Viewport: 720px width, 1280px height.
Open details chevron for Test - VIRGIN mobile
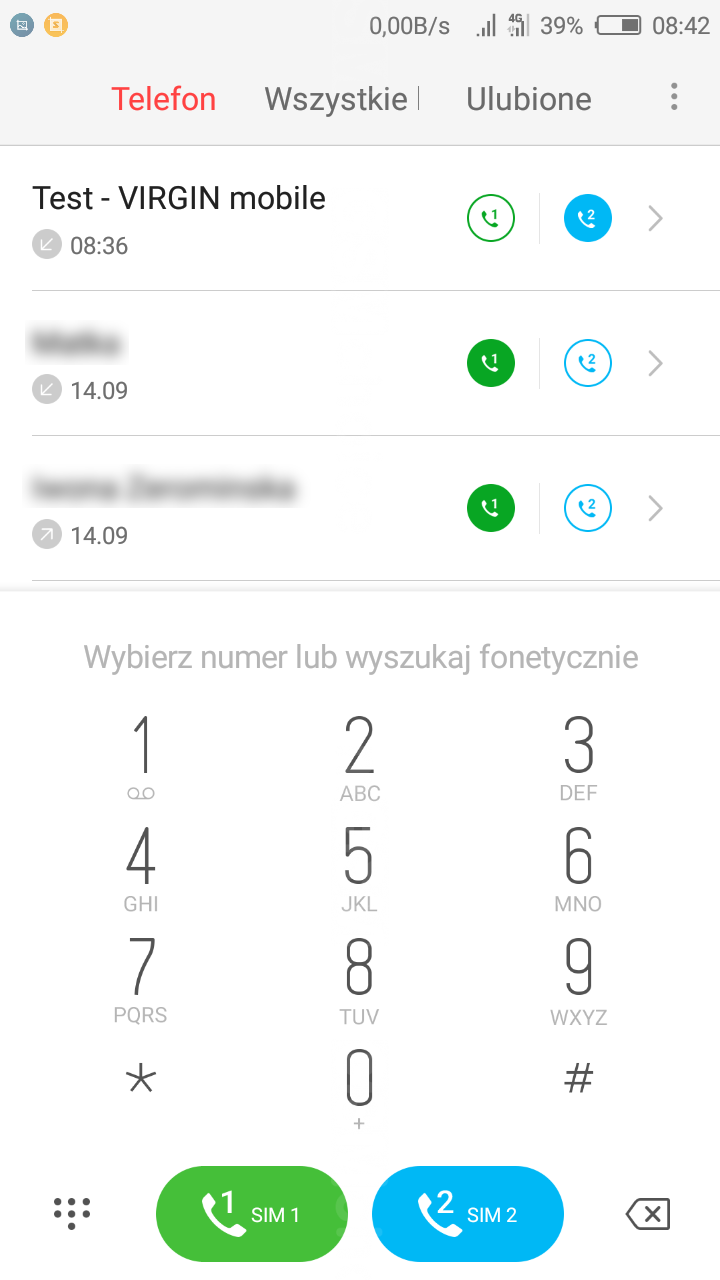click(x=656, y=218)
